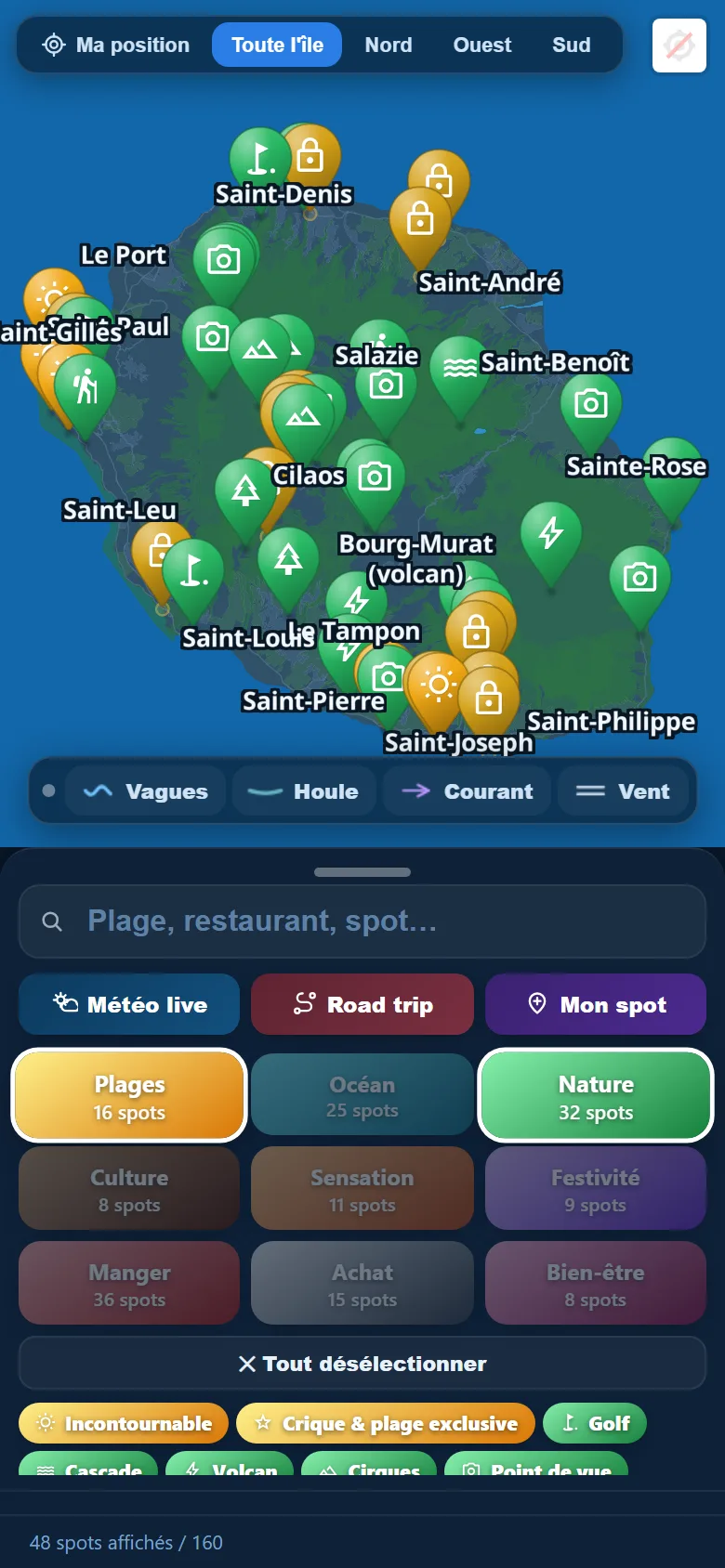Open Mon spot

[596, 1004]
